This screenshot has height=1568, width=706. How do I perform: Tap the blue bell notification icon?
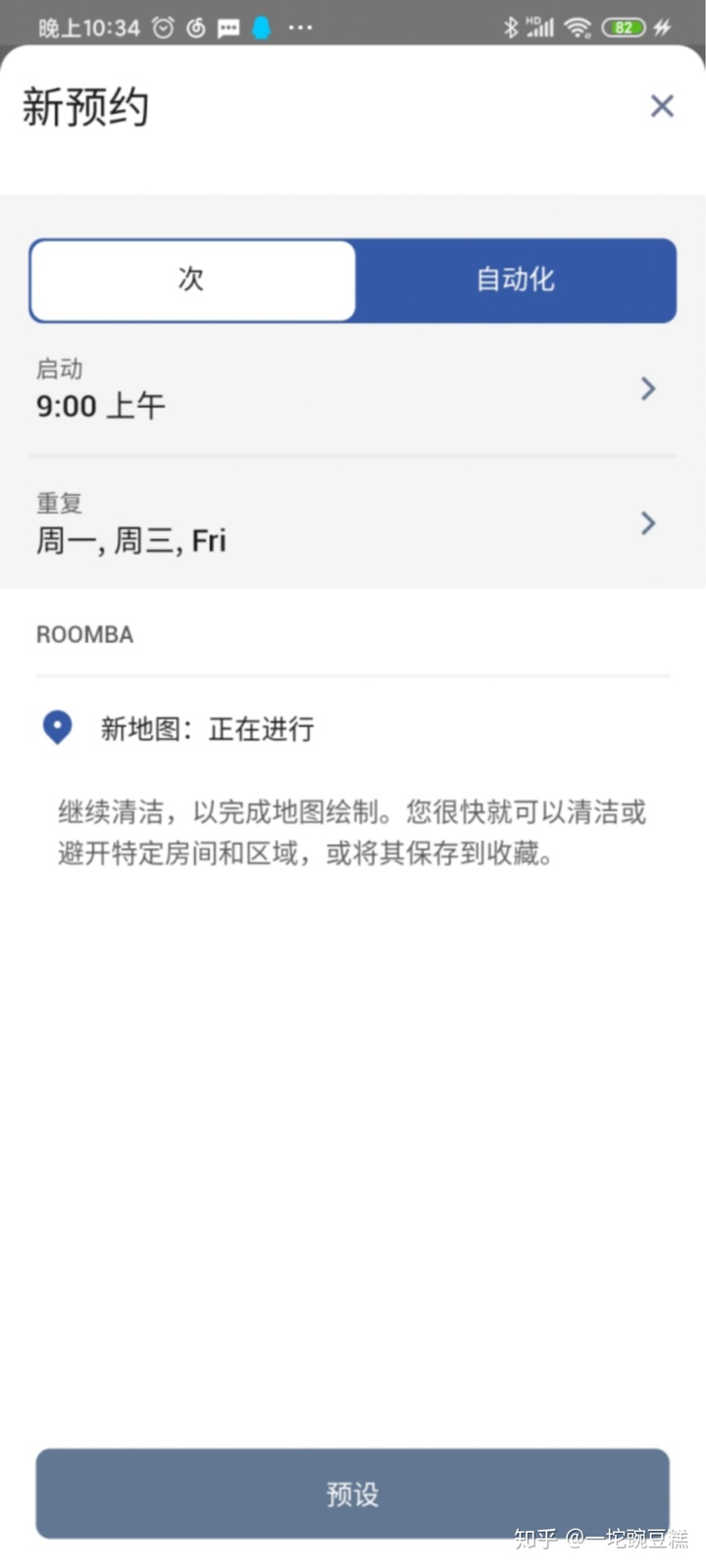pyautogui.click(x=260, y=26)
